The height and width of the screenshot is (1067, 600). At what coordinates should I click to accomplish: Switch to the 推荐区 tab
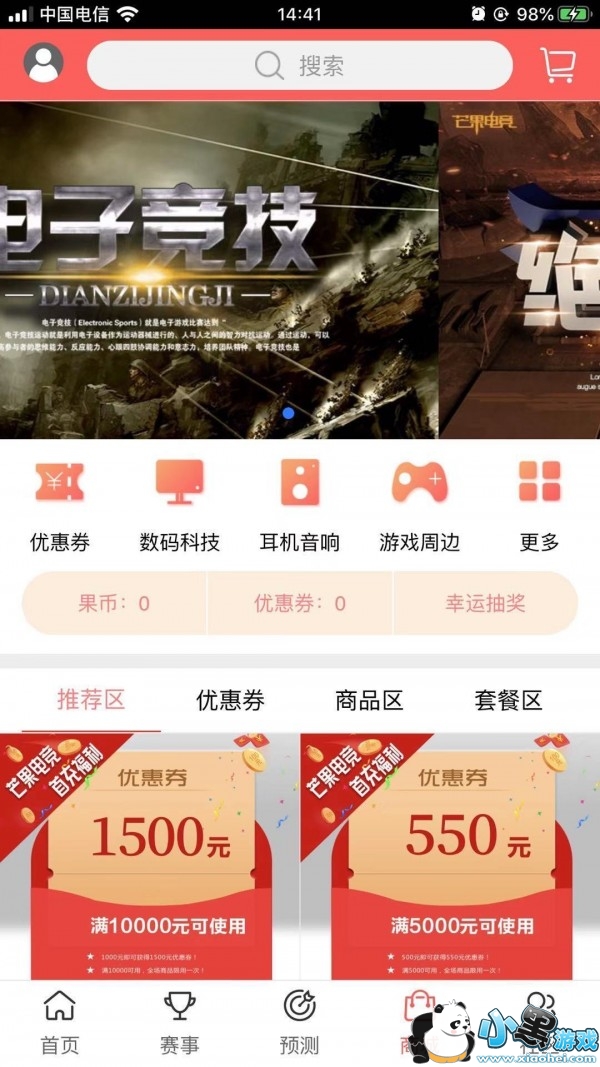(x=91, y=700)
